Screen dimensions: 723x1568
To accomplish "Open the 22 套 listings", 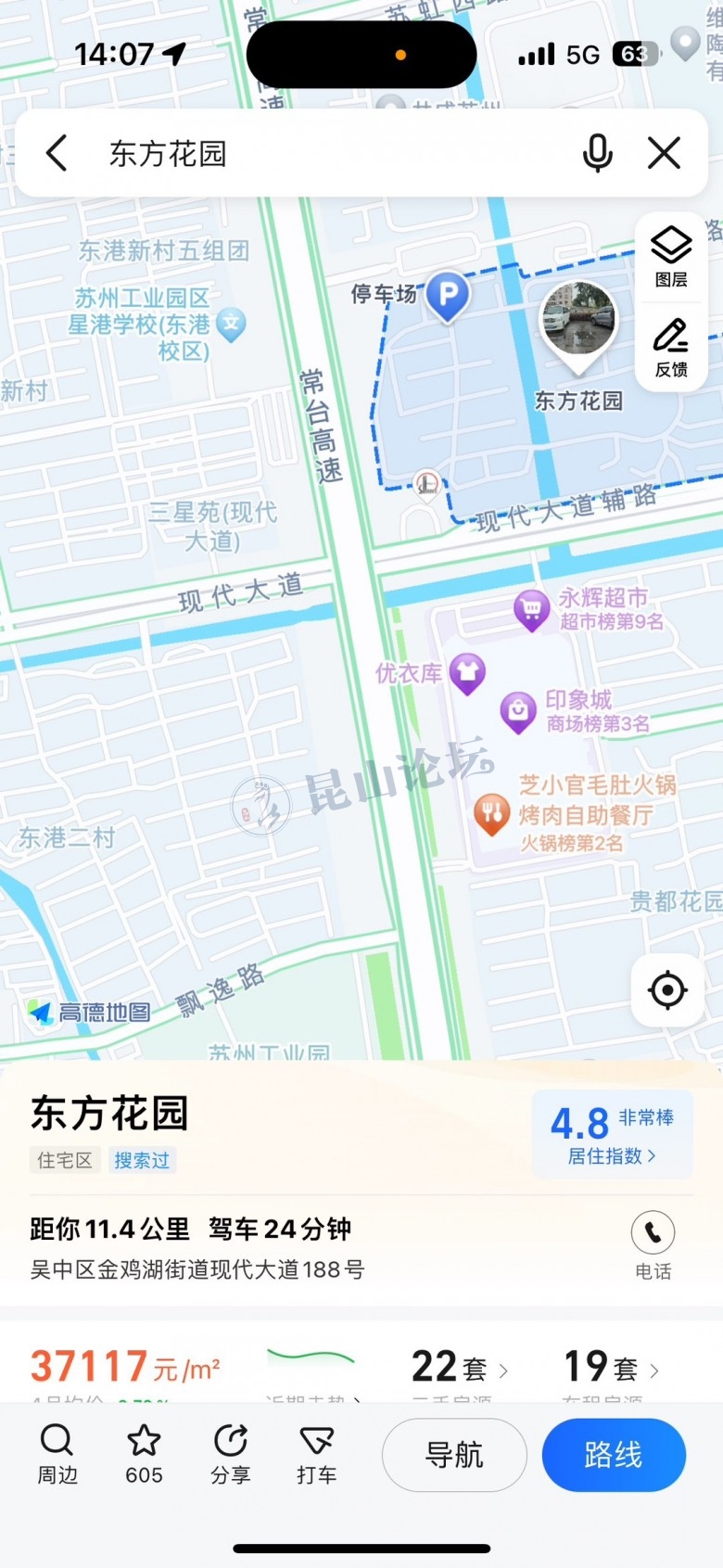I will tap(459, 1368).
